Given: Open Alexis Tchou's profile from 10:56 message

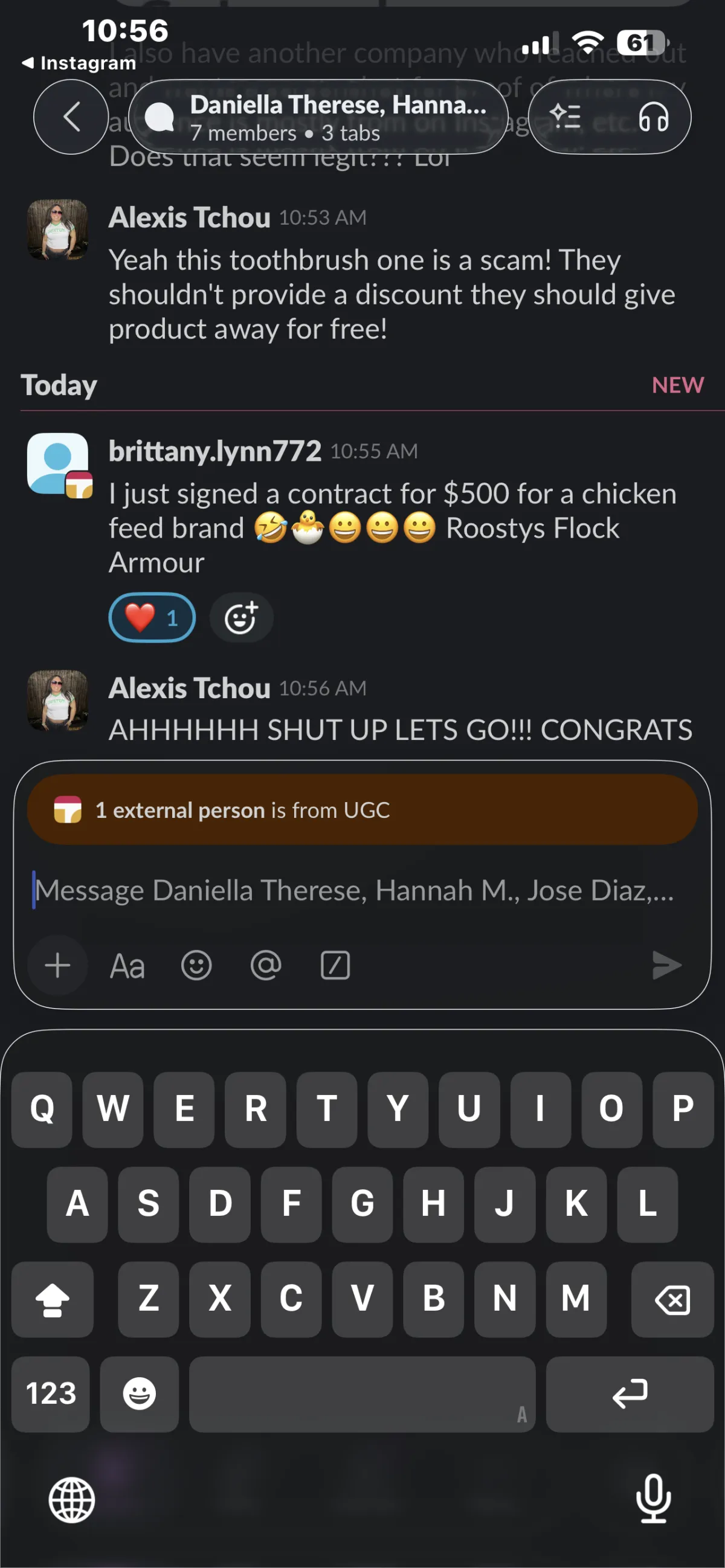Looking at the screenshot, I should [x=58, y=700].
